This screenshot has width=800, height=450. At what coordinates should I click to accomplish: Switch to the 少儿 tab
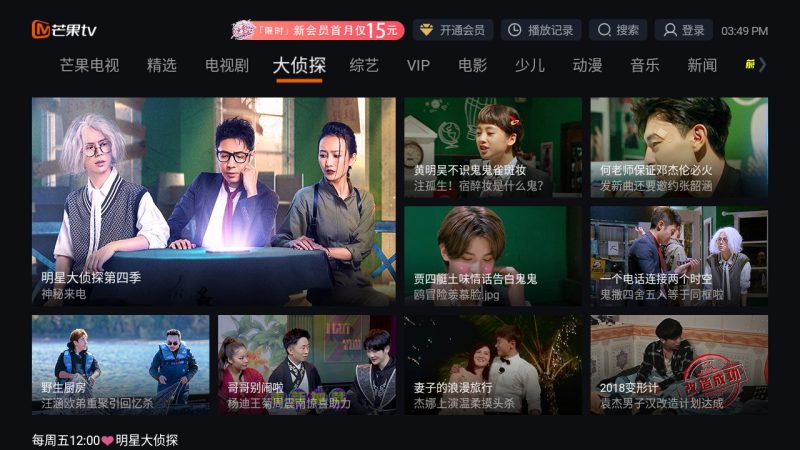530,66
